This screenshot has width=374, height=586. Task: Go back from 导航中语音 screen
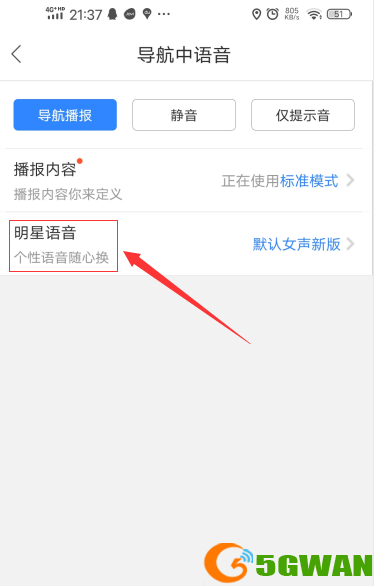click(16, 55)
